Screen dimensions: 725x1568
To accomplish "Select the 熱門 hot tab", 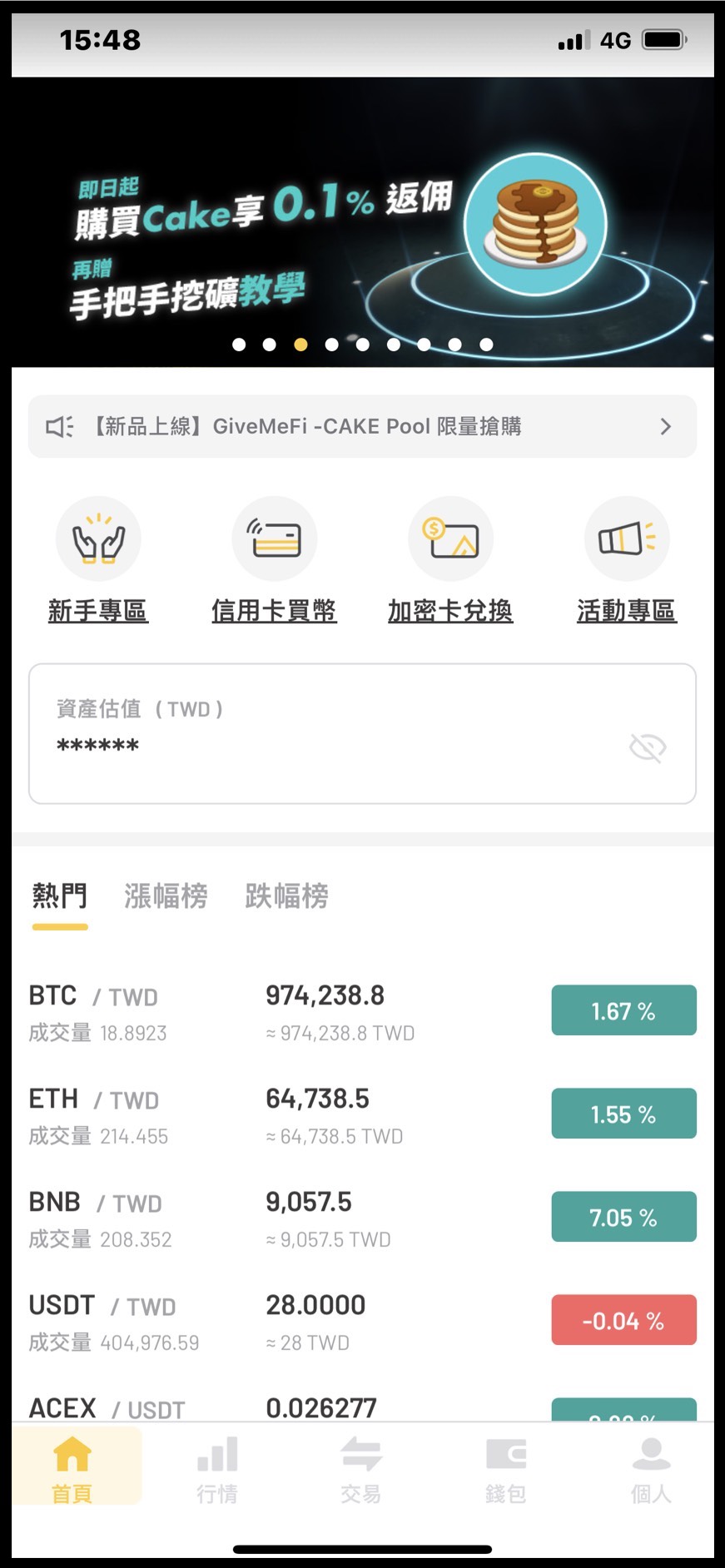I will point(60,896).
